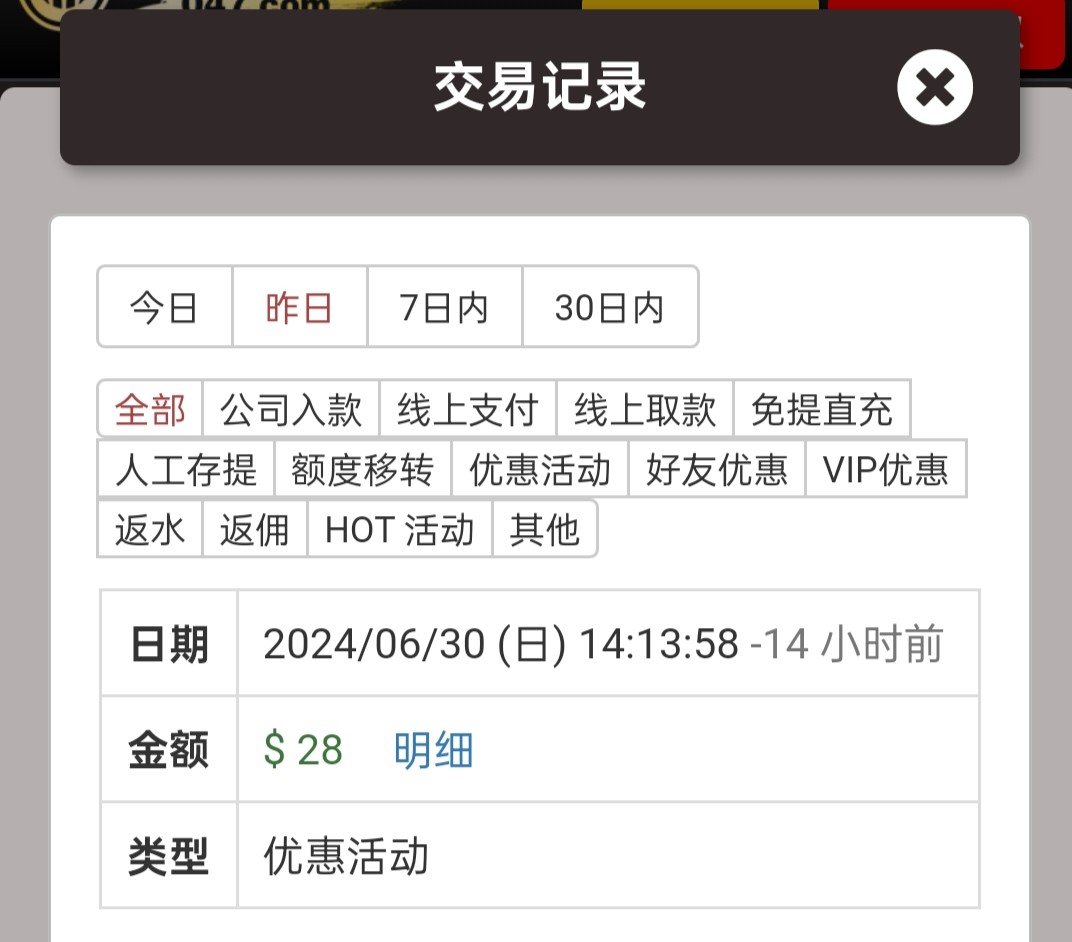Switch to the 今日 date range
Image resolution: width=1072 pixels, height=942 pixels.
(x=165, y=307)
